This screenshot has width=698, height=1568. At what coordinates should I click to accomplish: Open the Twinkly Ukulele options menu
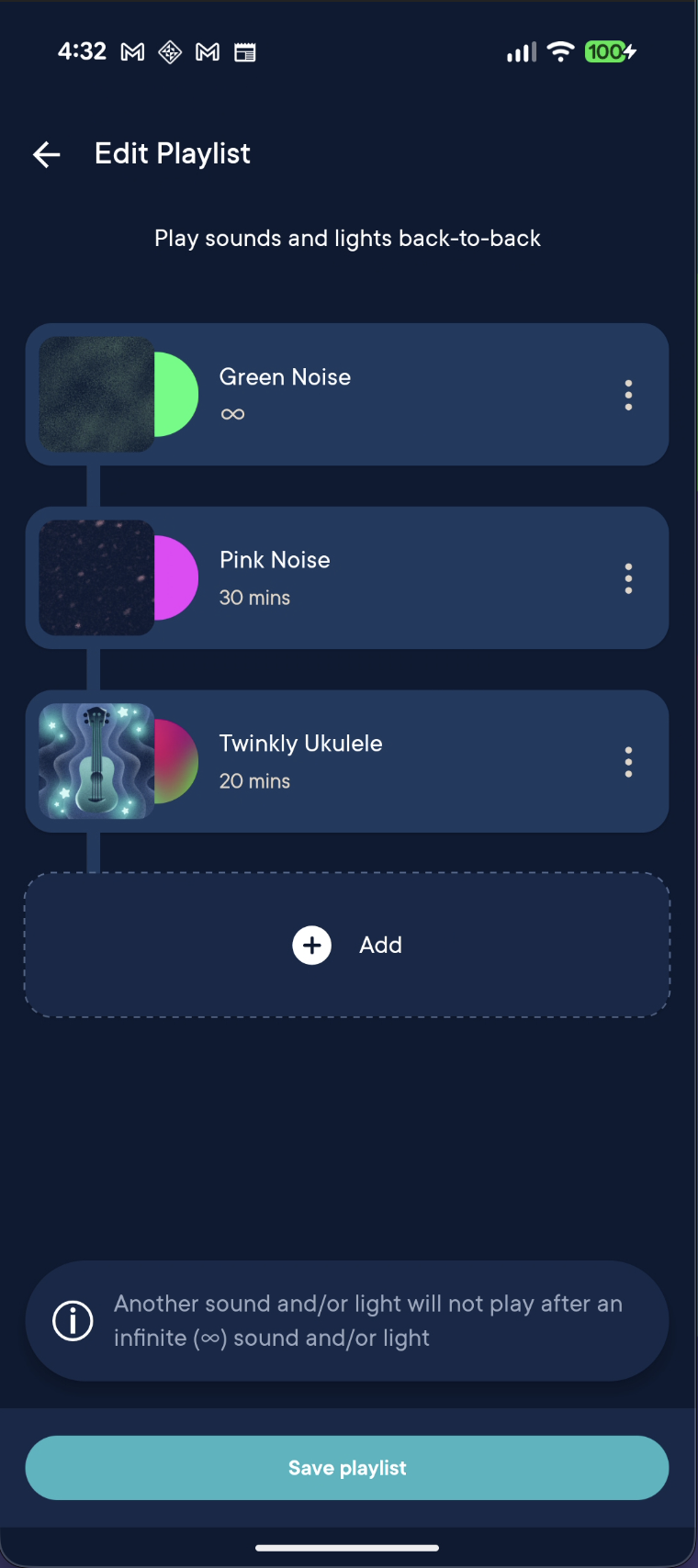(628, 762)
